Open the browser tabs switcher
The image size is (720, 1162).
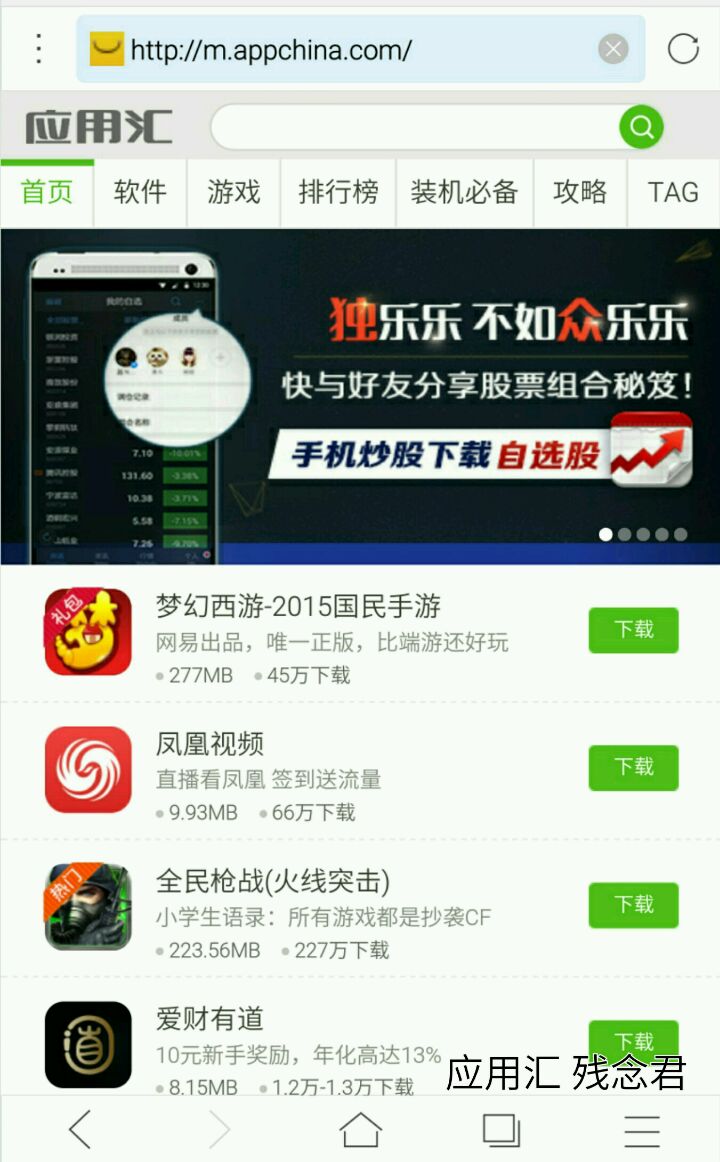[x=501, y=1130]
